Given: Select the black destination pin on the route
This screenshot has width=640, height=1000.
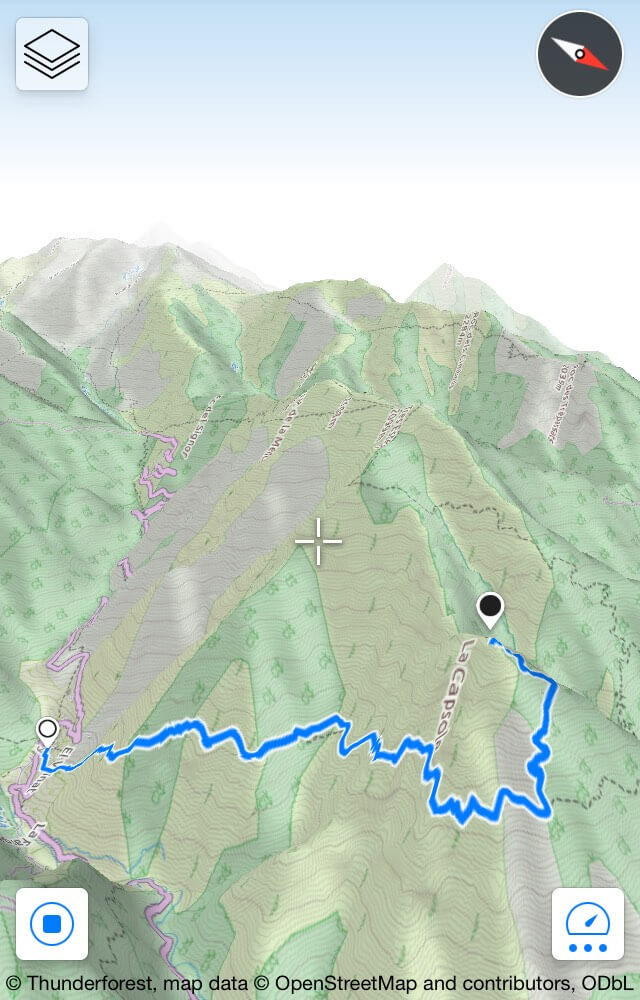Looking at the screenshot, I should 490,609.
